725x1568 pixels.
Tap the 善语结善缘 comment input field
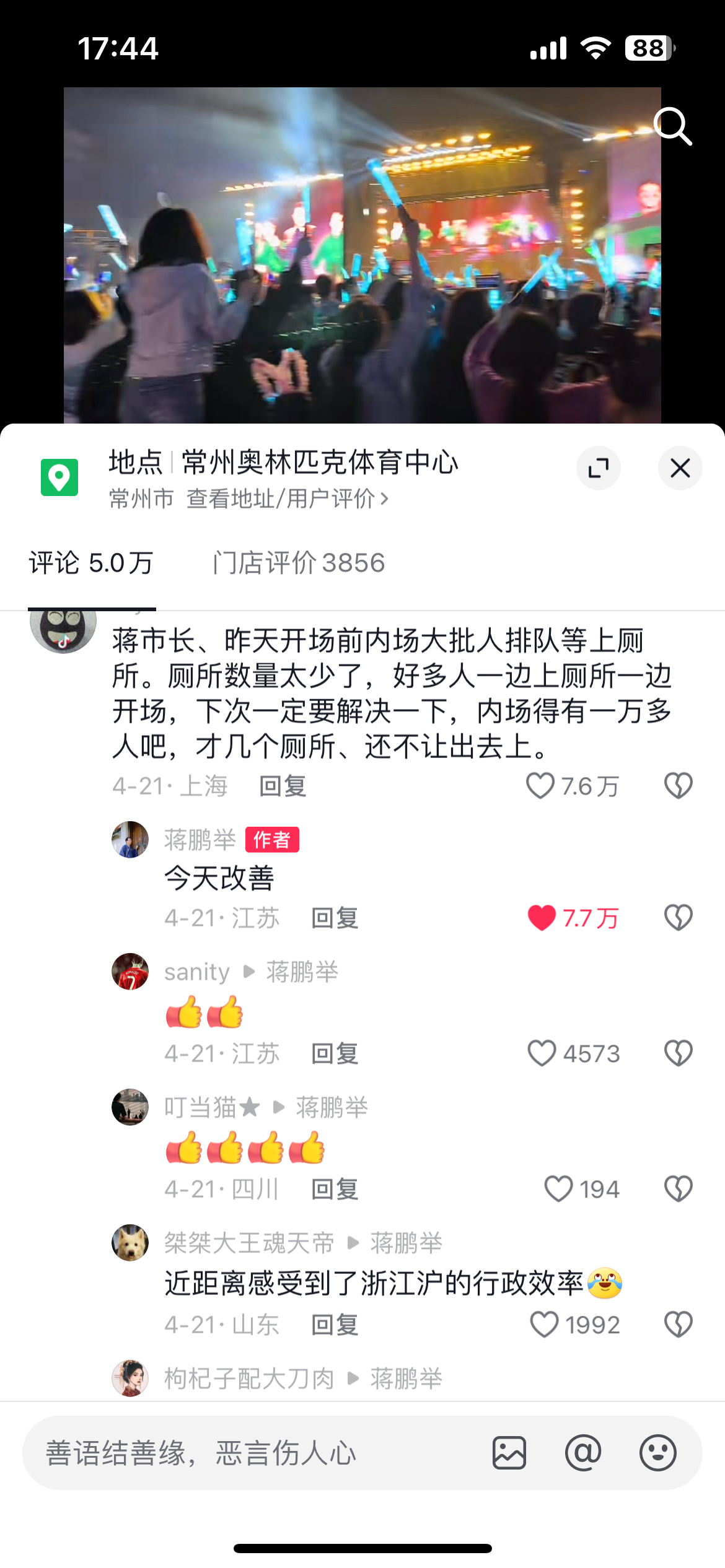[x=248, y=1453]
